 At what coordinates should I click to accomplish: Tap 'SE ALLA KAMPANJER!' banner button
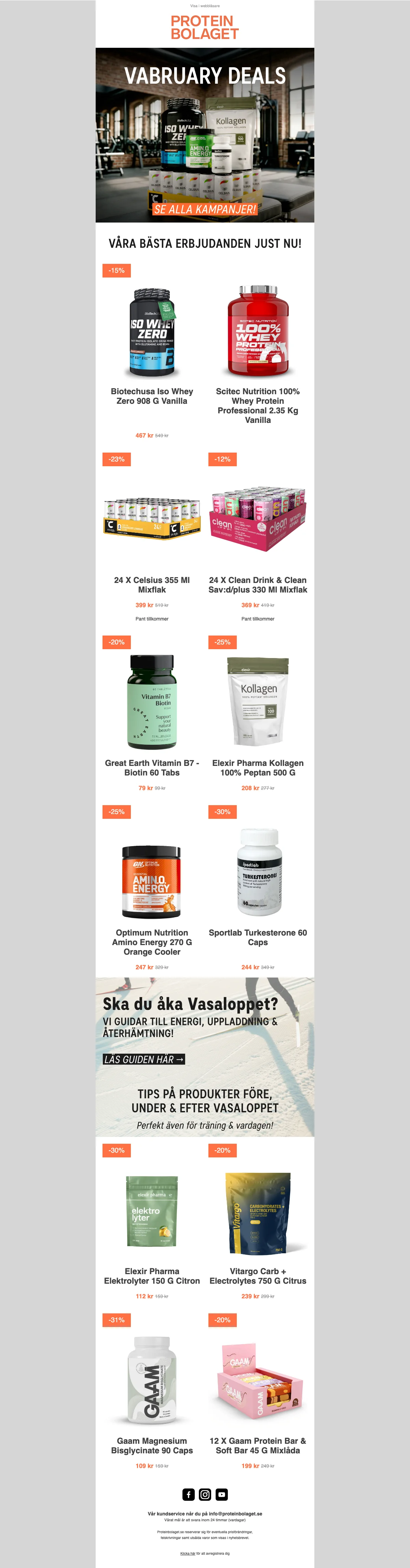point(205,209)
